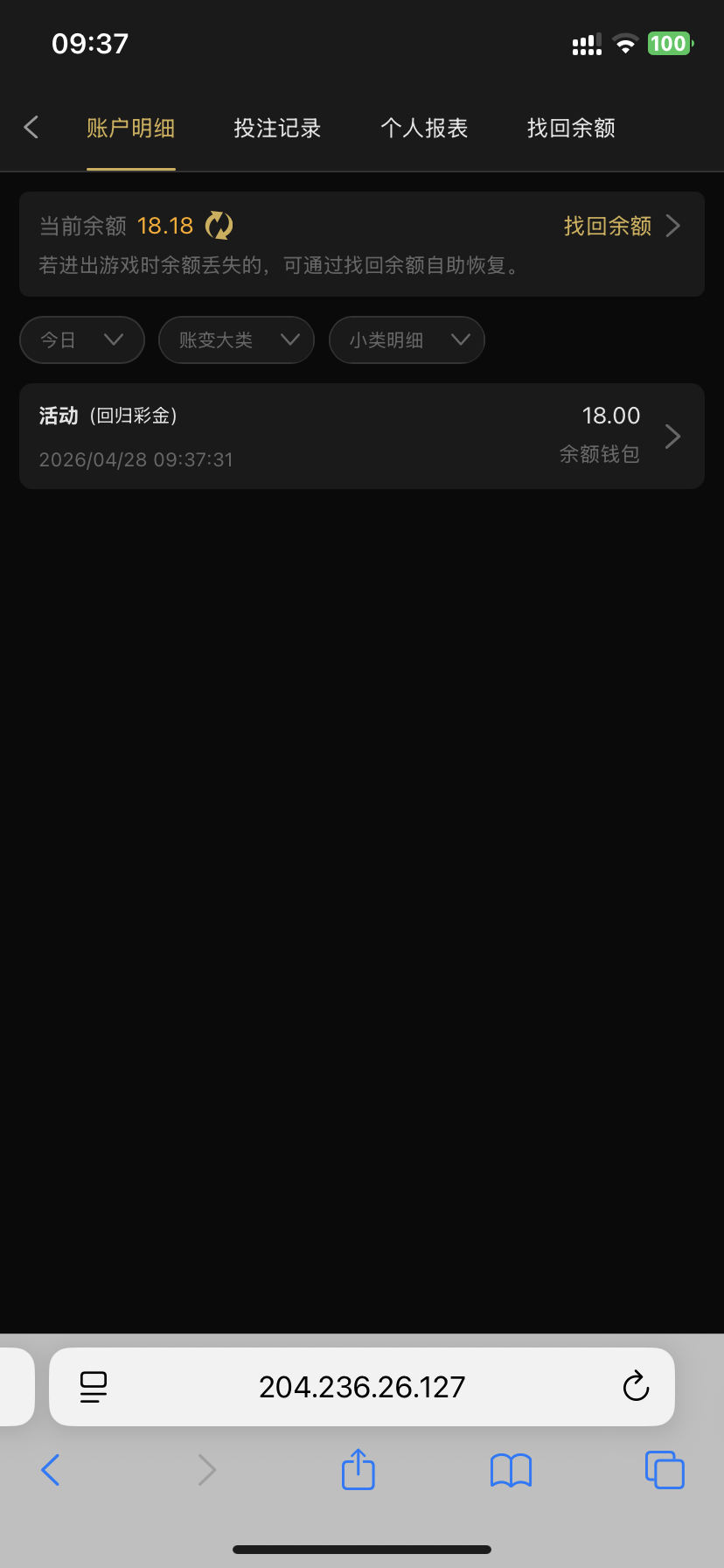
Task: Open the browser bookmarks
Action: pos(511,1470)
